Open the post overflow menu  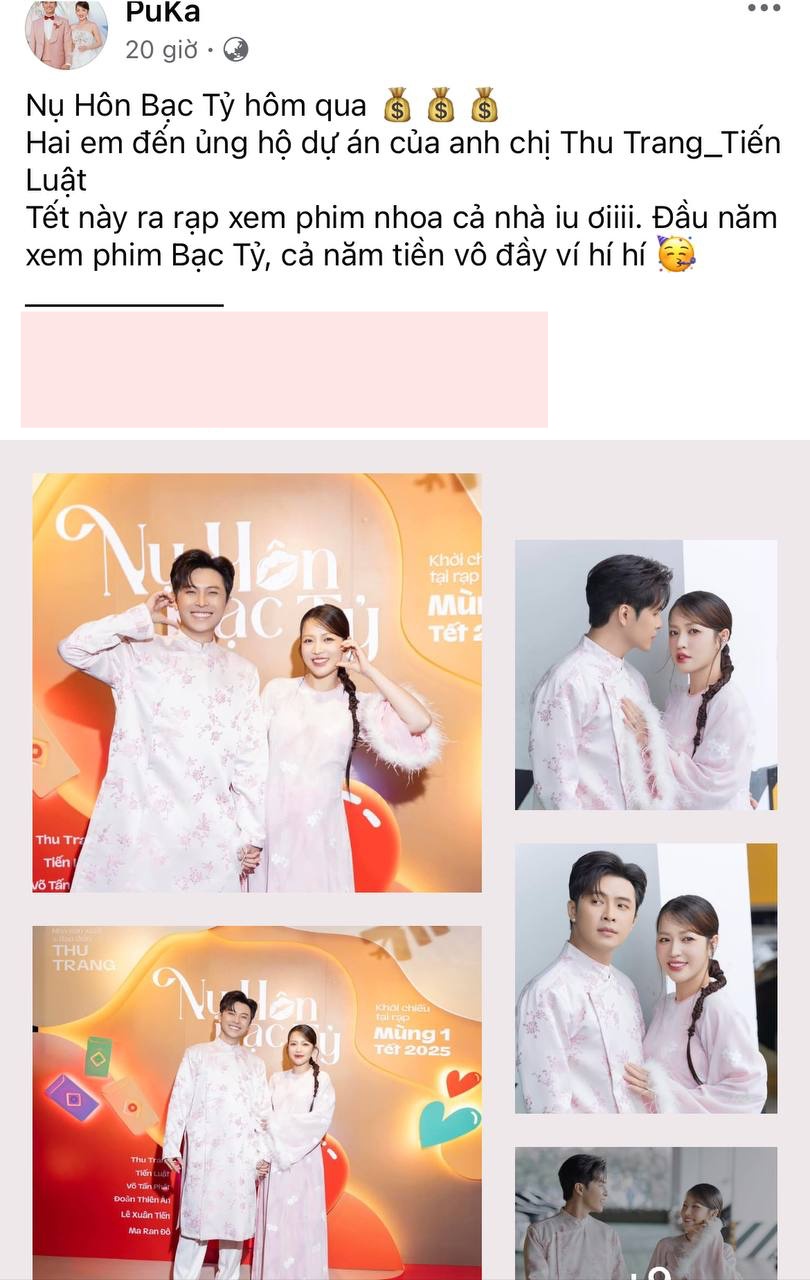pos(763,8)
